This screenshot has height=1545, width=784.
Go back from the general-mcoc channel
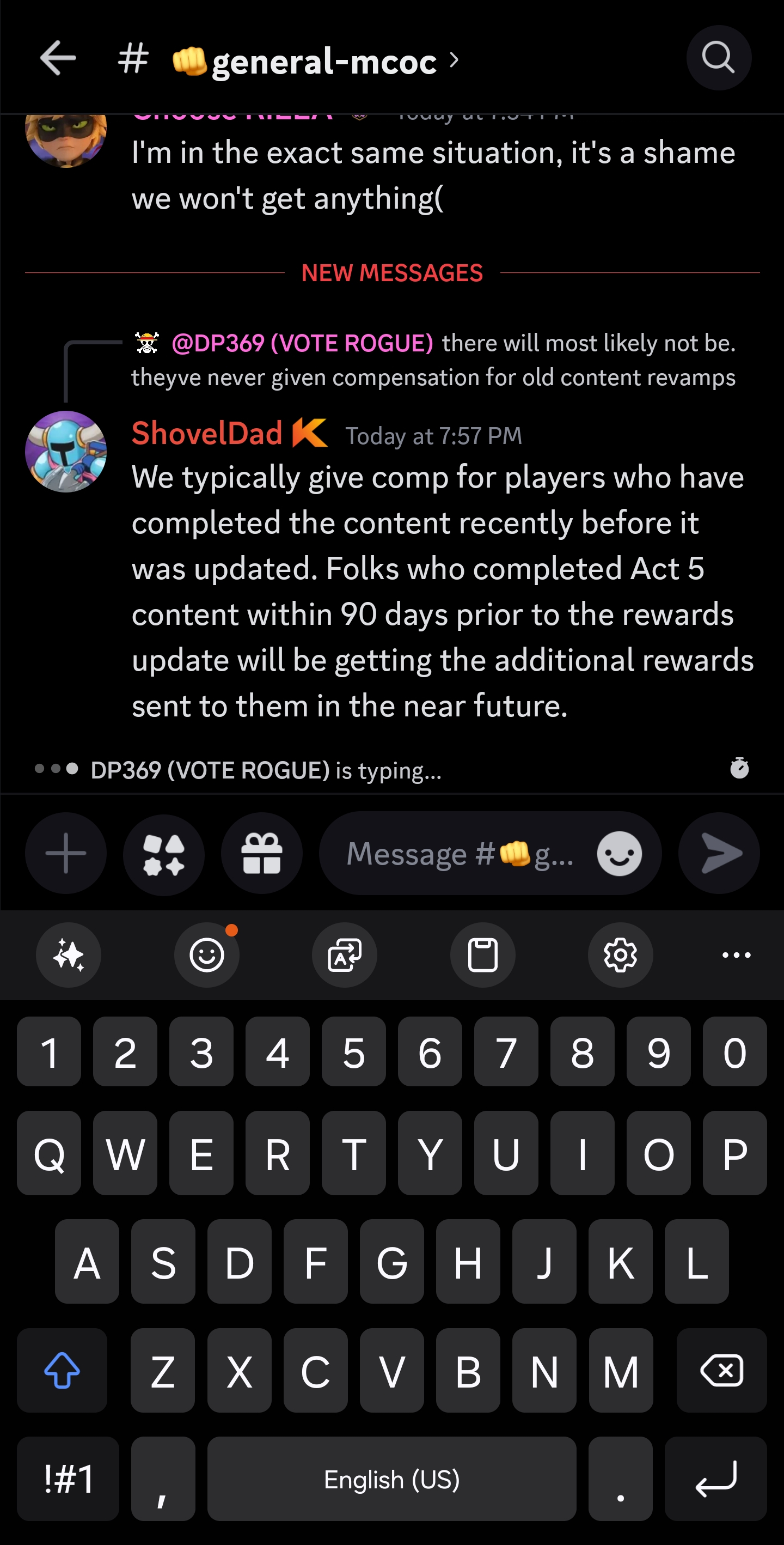(58, 58)
